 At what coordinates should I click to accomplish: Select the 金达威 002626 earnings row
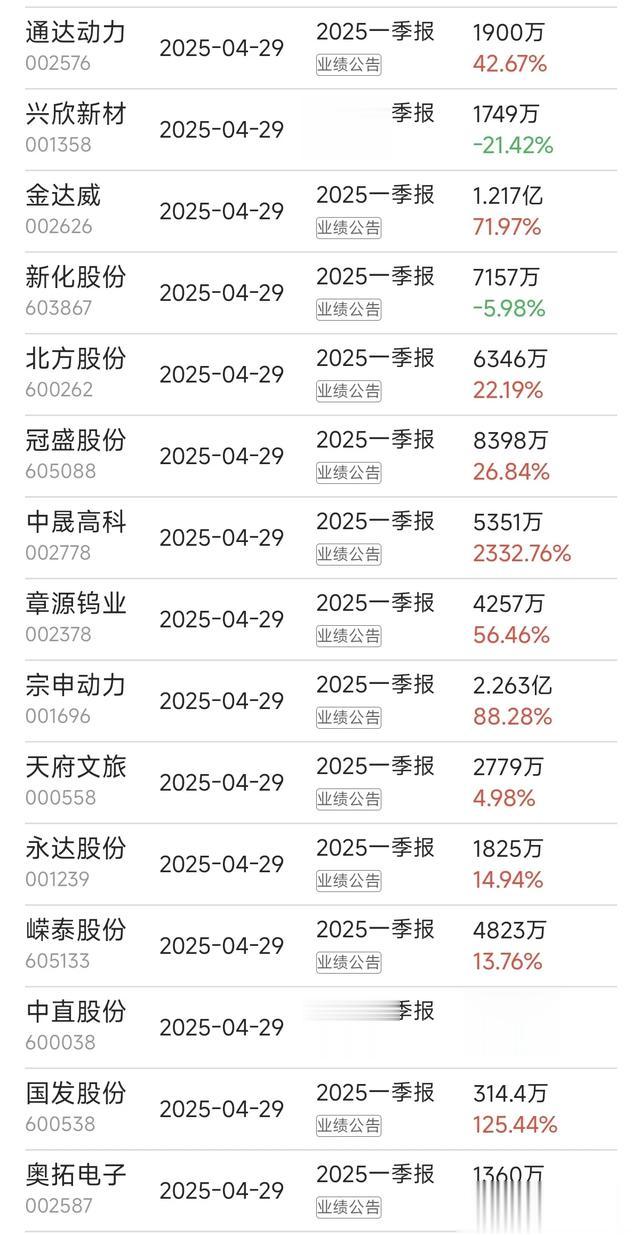tap(320, 211)
